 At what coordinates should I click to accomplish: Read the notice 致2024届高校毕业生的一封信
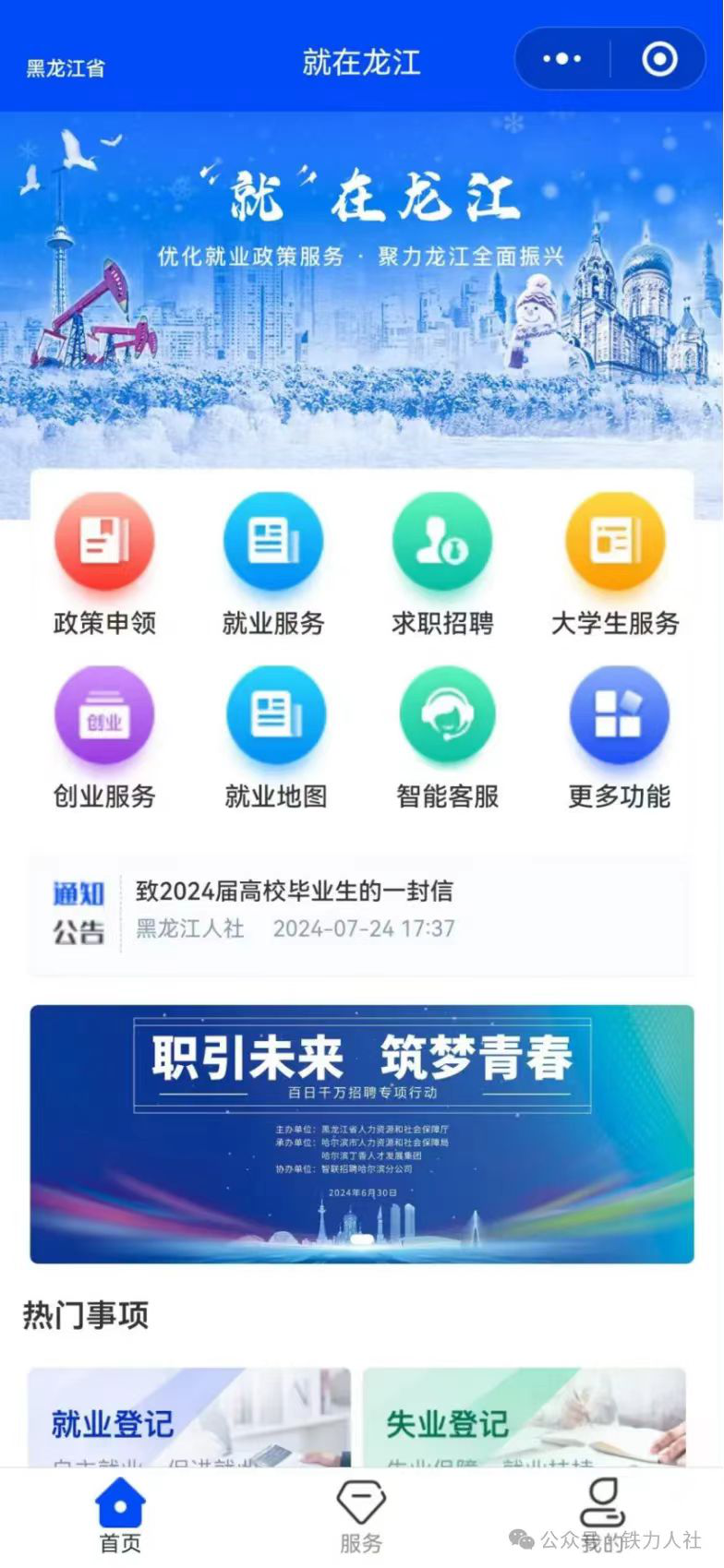(x=294, y=891)
